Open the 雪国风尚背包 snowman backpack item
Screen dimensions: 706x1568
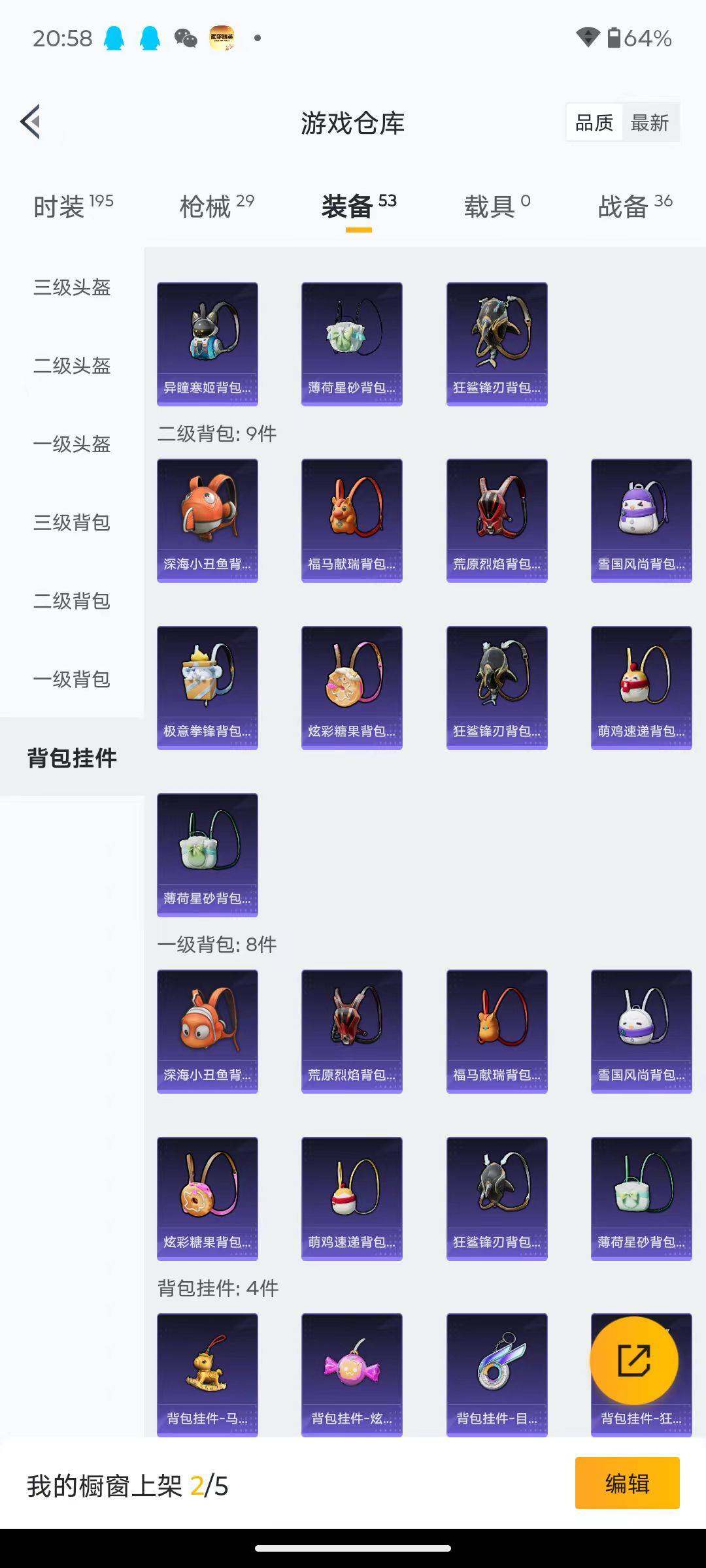641,518
